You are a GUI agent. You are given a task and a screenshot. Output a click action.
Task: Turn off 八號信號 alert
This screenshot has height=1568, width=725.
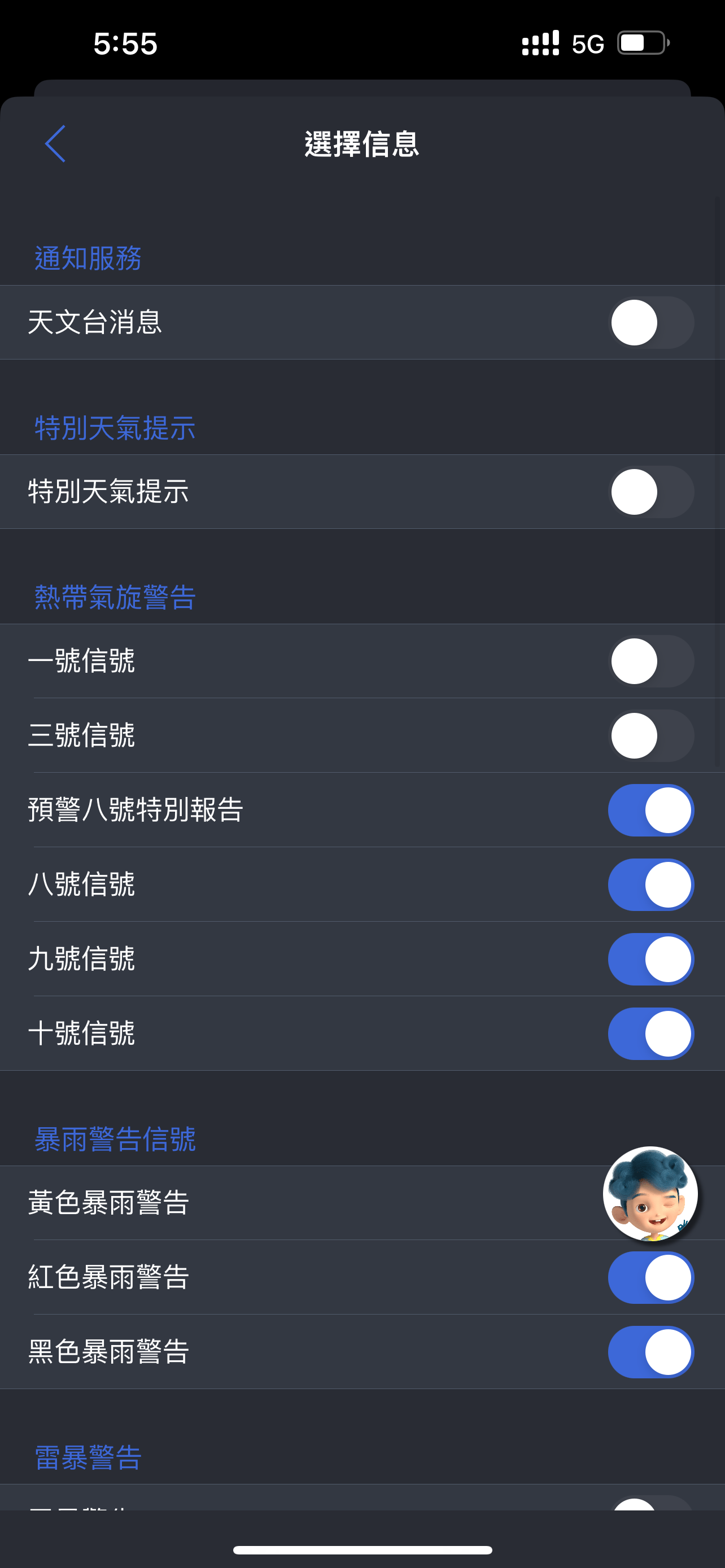tap(650, 884)
